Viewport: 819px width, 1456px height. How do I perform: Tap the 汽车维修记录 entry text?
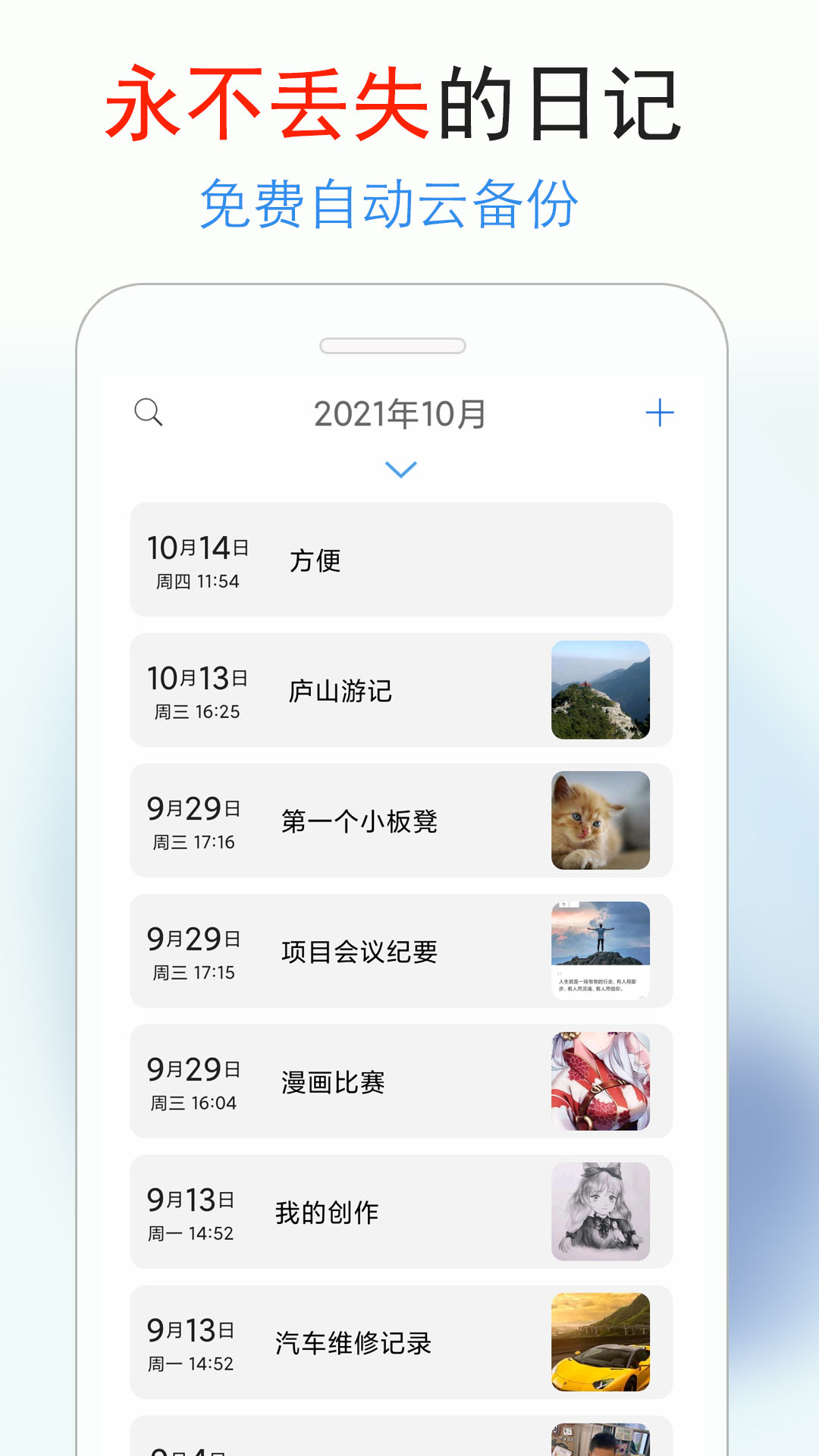click(x=353, y=1342)
